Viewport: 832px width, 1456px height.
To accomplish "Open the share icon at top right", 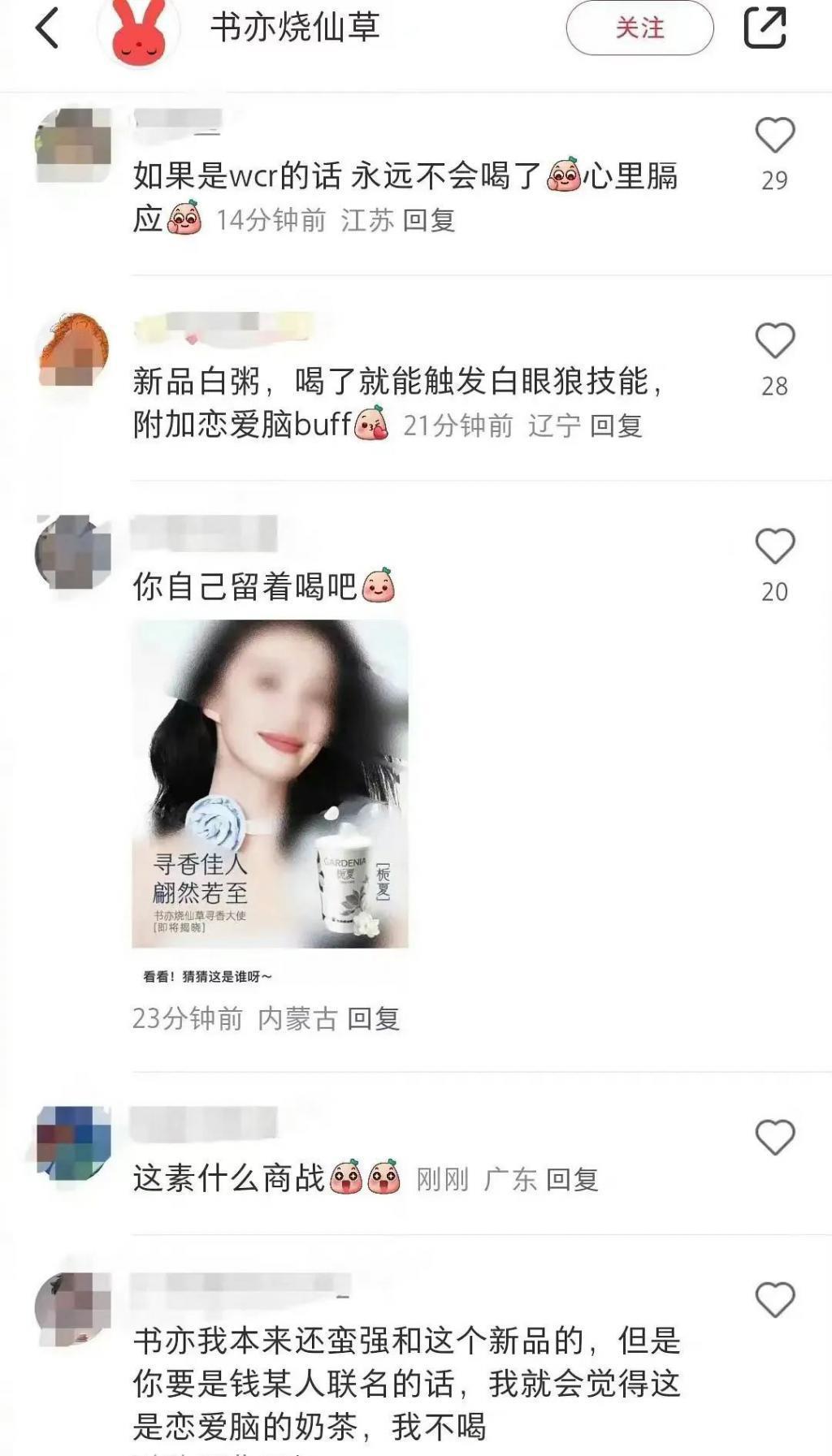I will pyautogui.click(x=765, y=27).
